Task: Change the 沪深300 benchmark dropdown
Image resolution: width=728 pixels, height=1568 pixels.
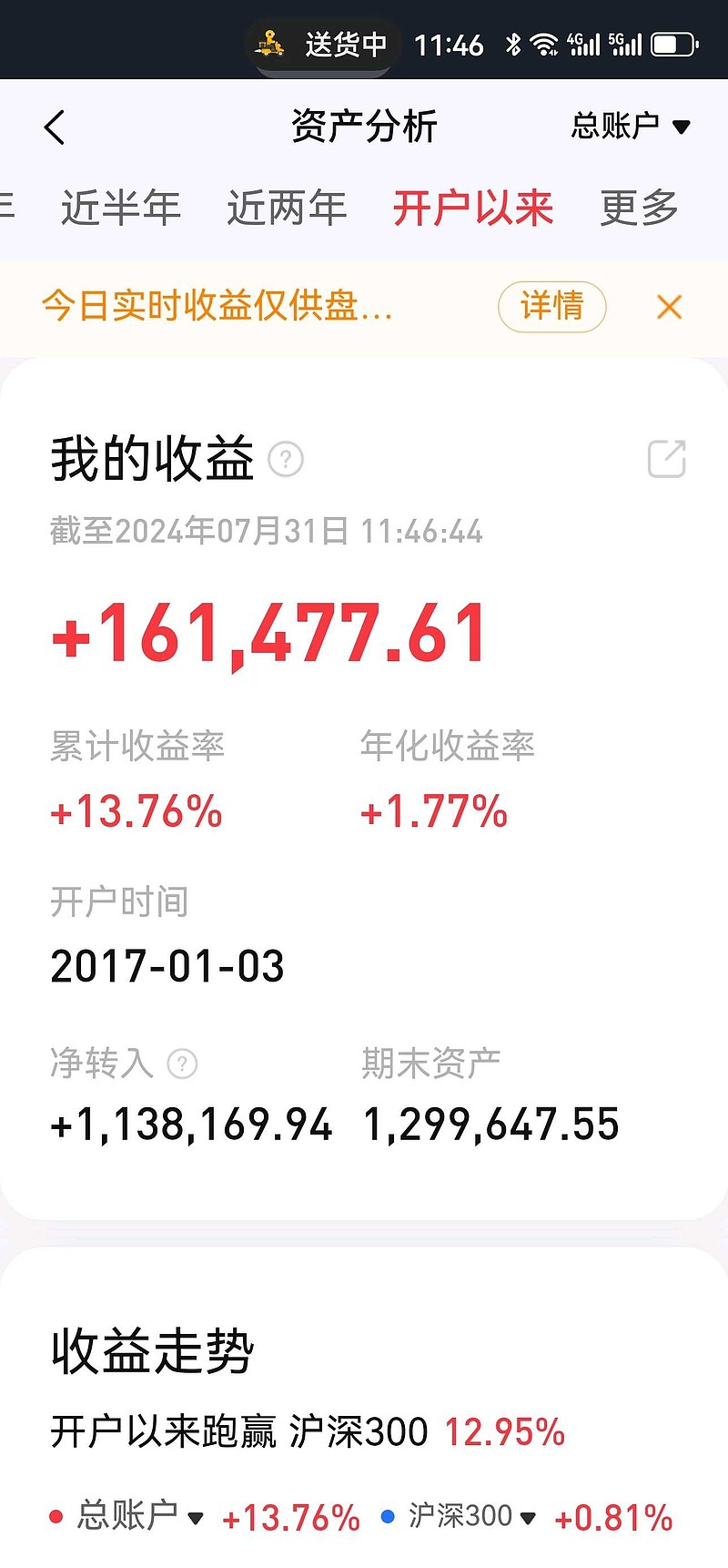Action: pyautogui.click(x=471, y=1516)
